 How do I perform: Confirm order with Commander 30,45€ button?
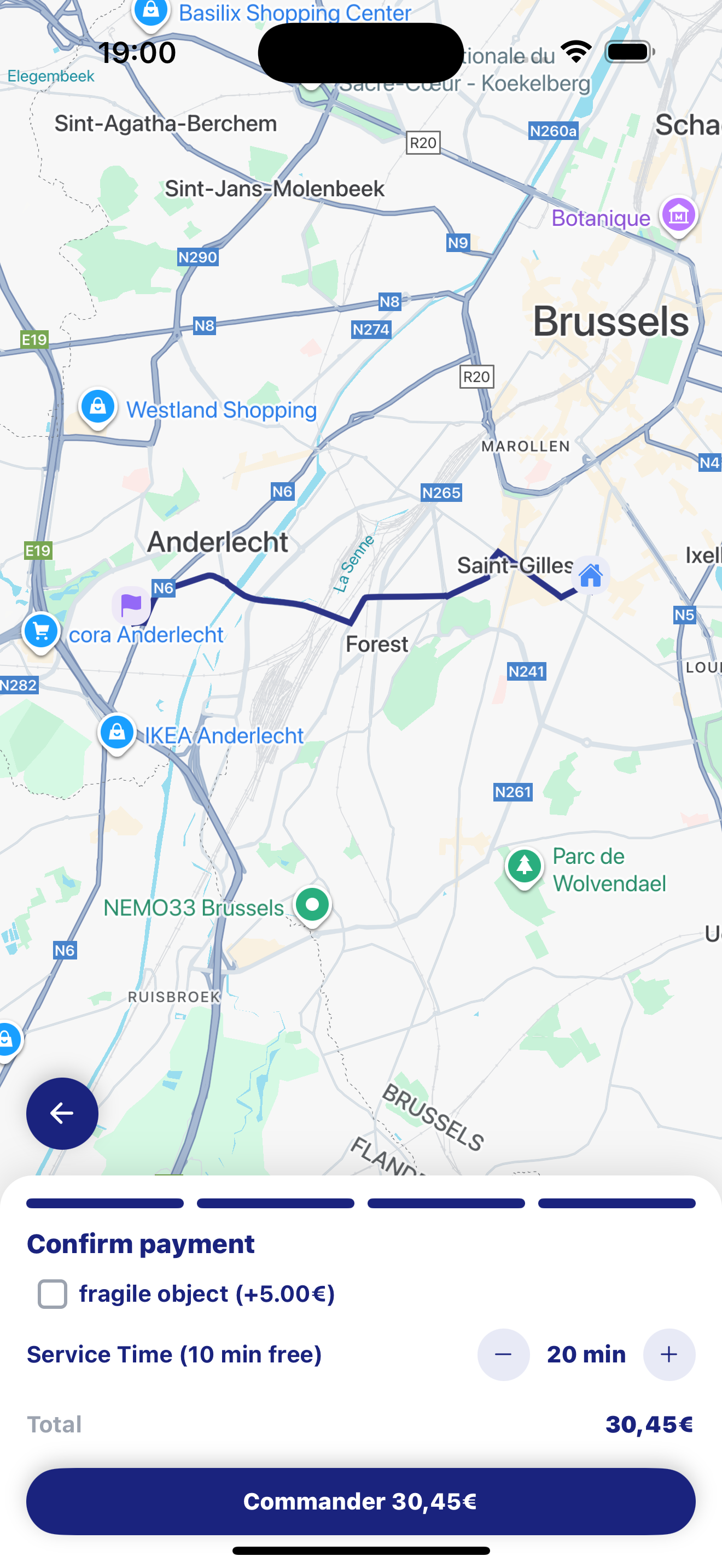(x=360, y=1501)
